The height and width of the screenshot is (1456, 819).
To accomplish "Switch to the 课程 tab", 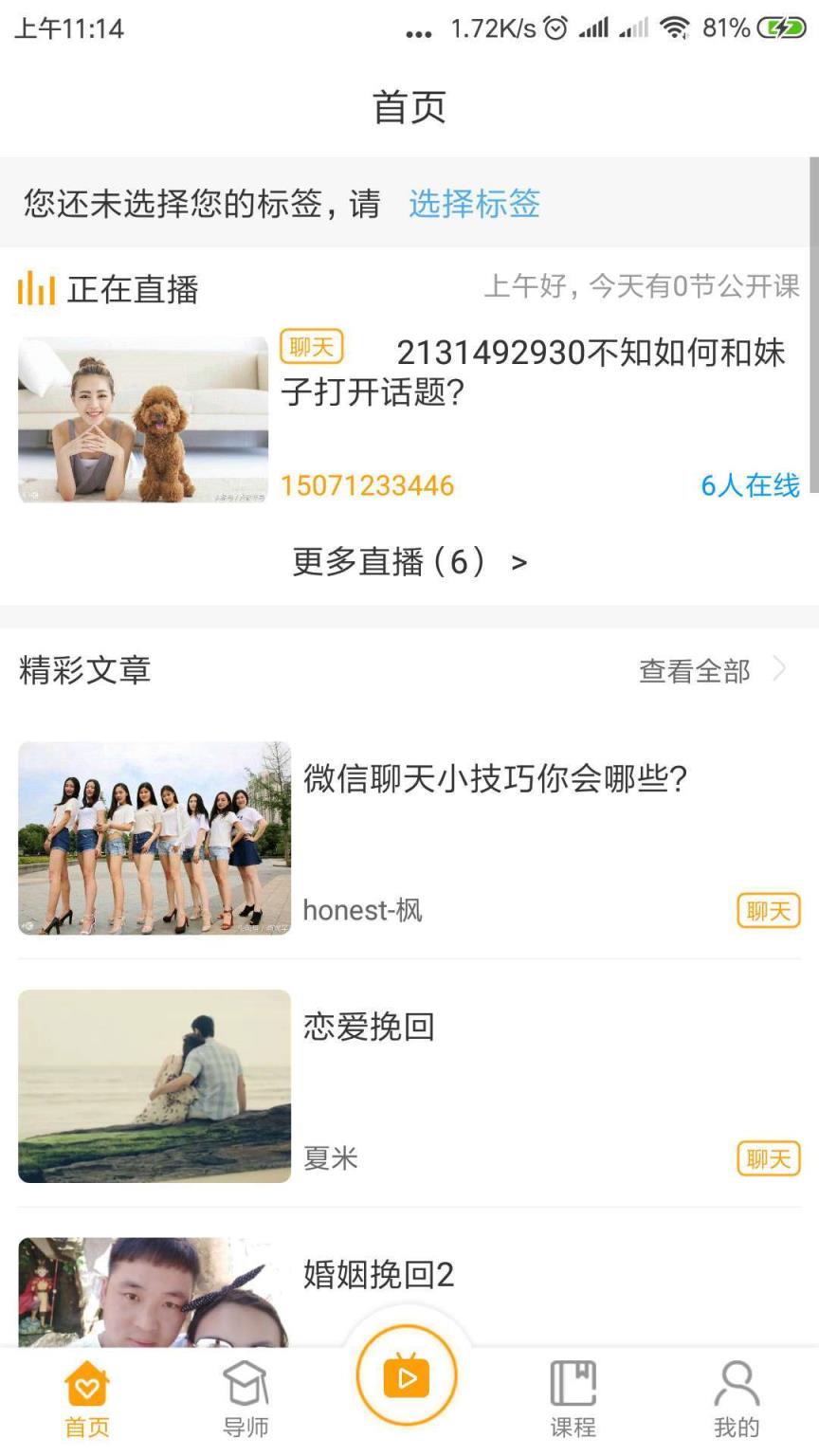I will pyautogui.click(x=573, y=1398).
